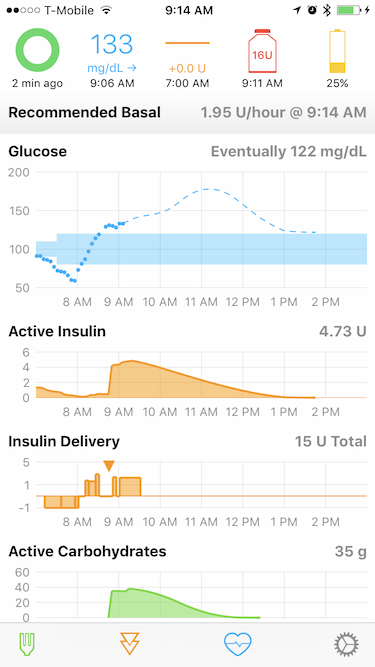Open the Recommended Basal row
Screen dimensions: 375x667
click(188, 113)
